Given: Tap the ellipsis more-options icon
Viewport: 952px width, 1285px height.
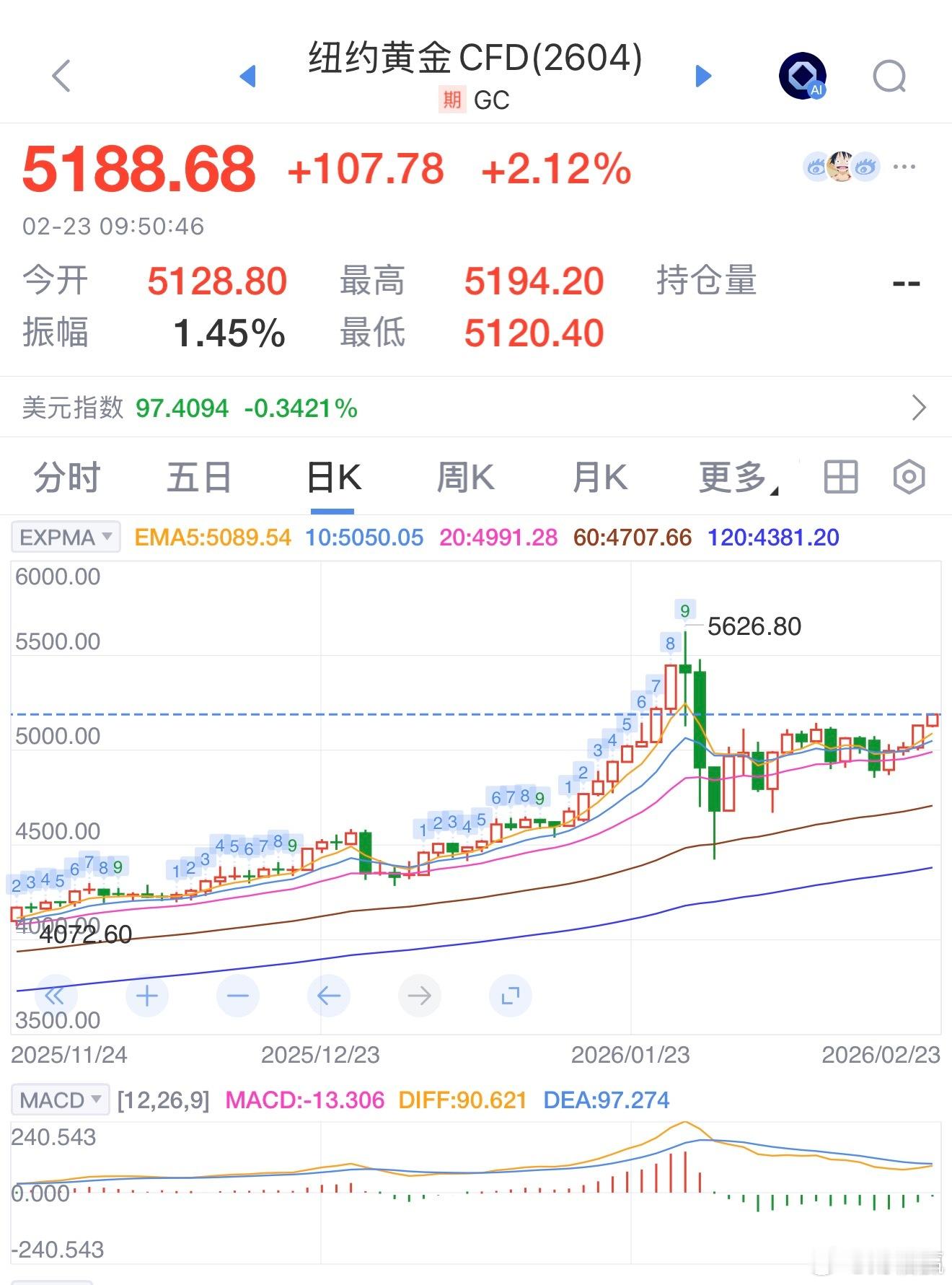Looking at the screenshot, I should click(x=902, y=167).
